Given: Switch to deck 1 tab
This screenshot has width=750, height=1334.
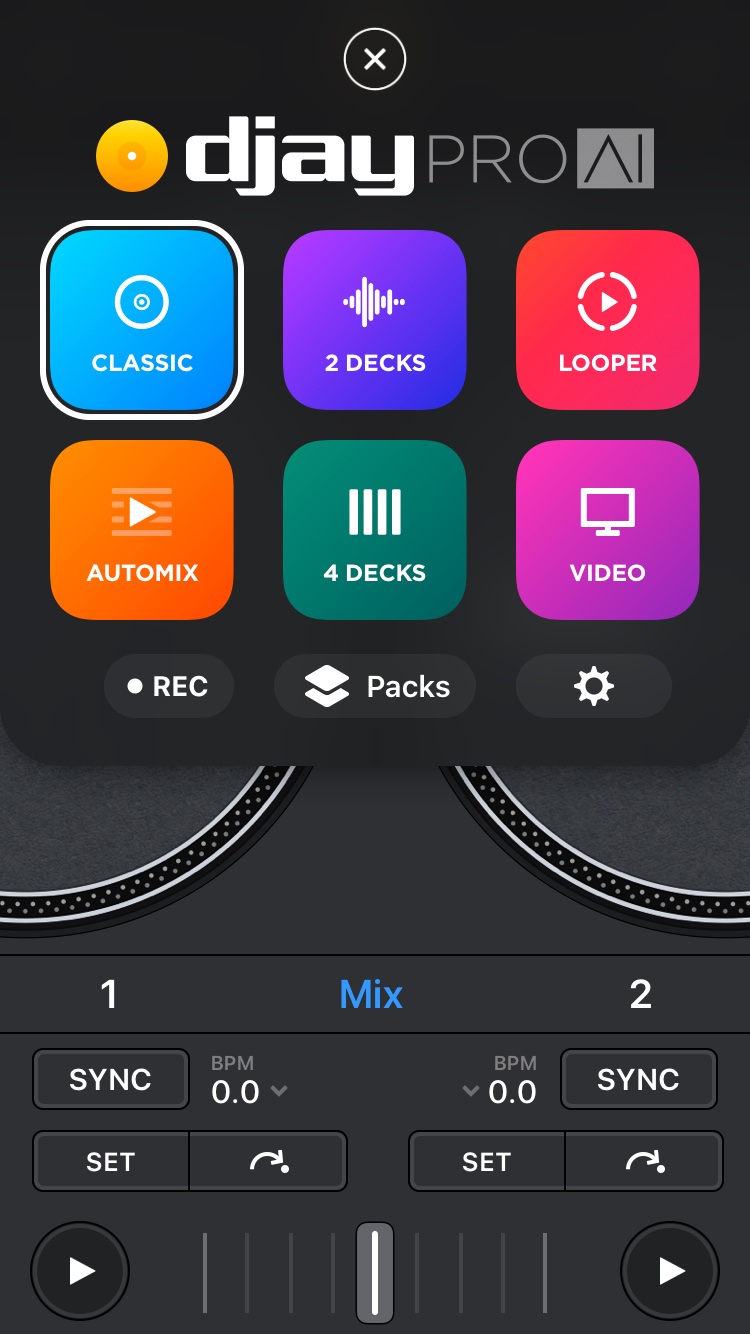Looking at the screenshot, I should 109,994.
